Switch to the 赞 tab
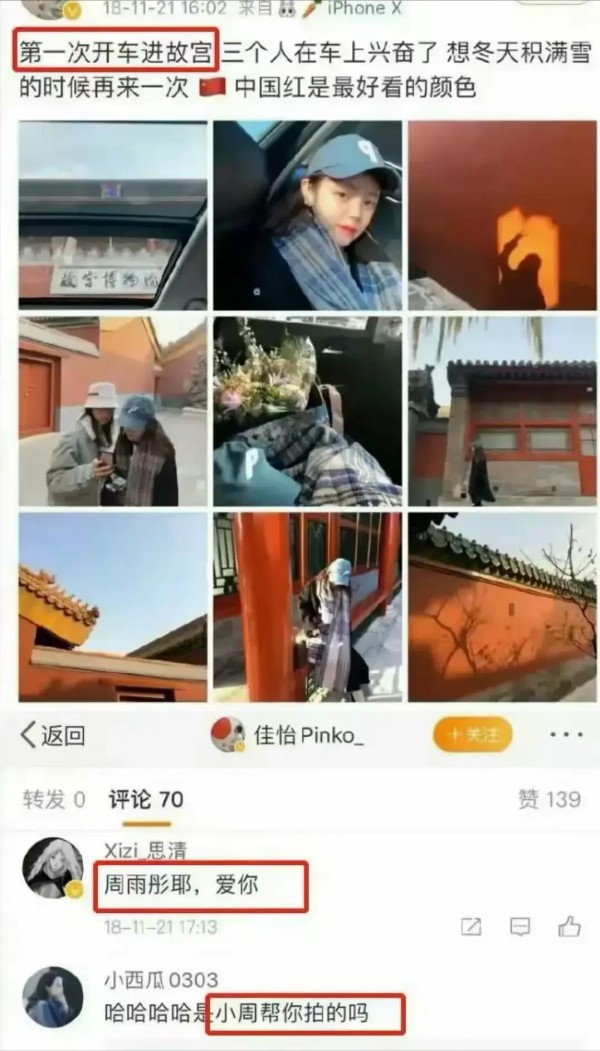 tap(549, 799)
